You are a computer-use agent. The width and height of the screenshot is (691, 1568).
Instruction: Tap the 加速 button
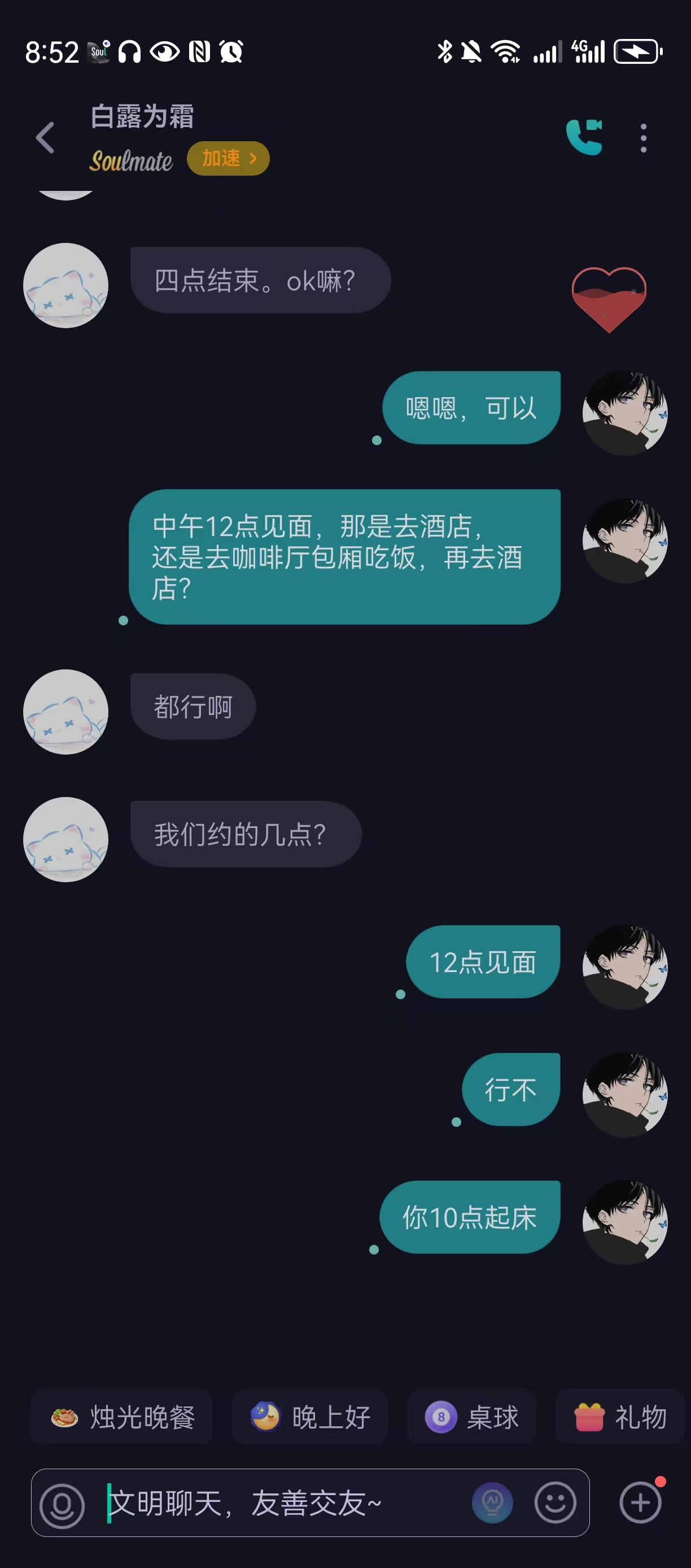point(228,159)
